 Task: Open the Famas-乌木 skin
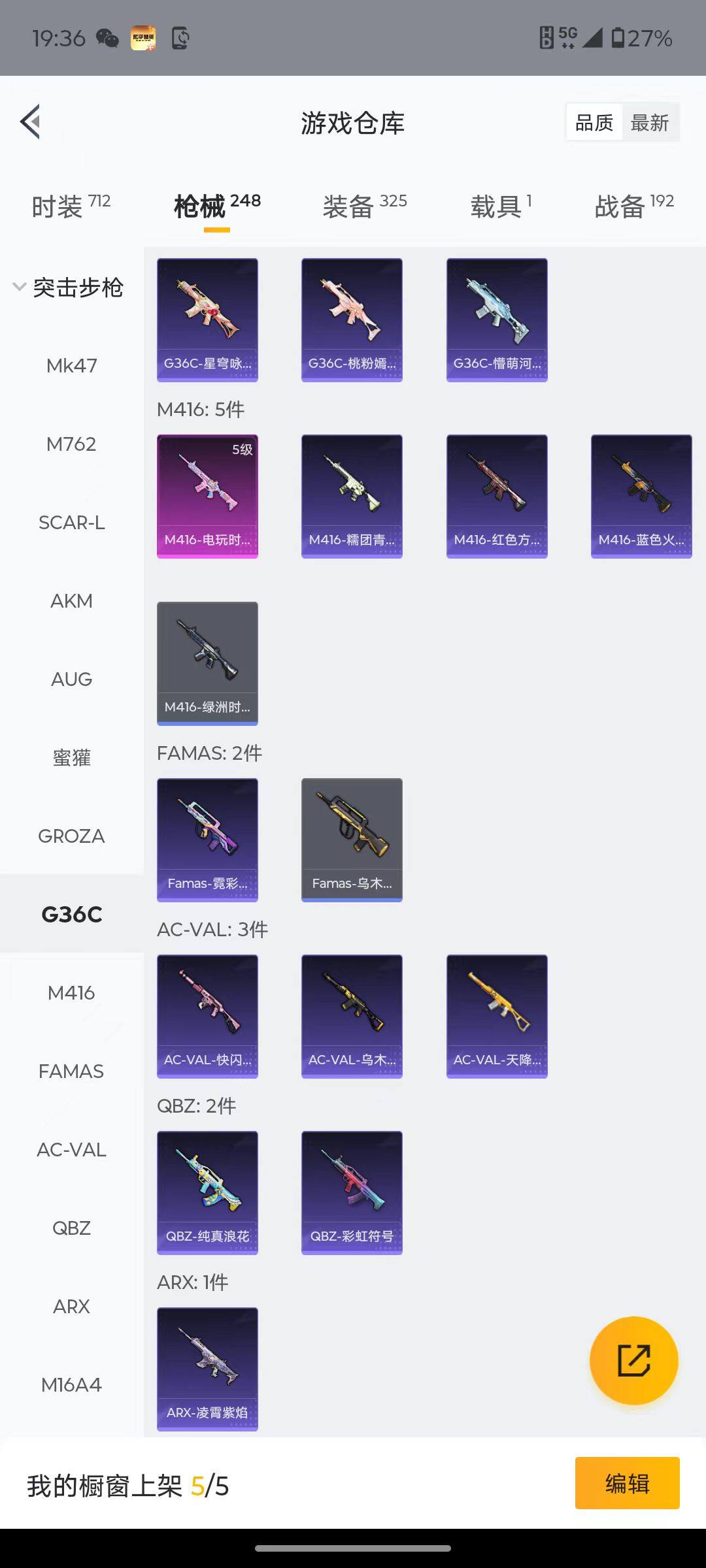[352, 840]
